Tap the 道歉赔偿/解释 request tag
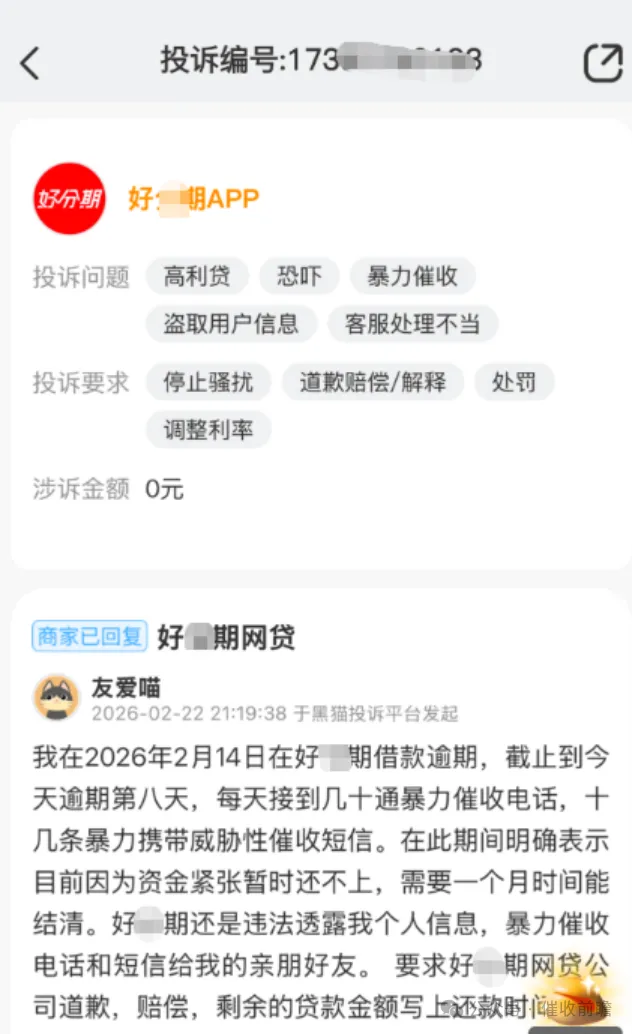 pyautogui.click(x=372, y=382)
